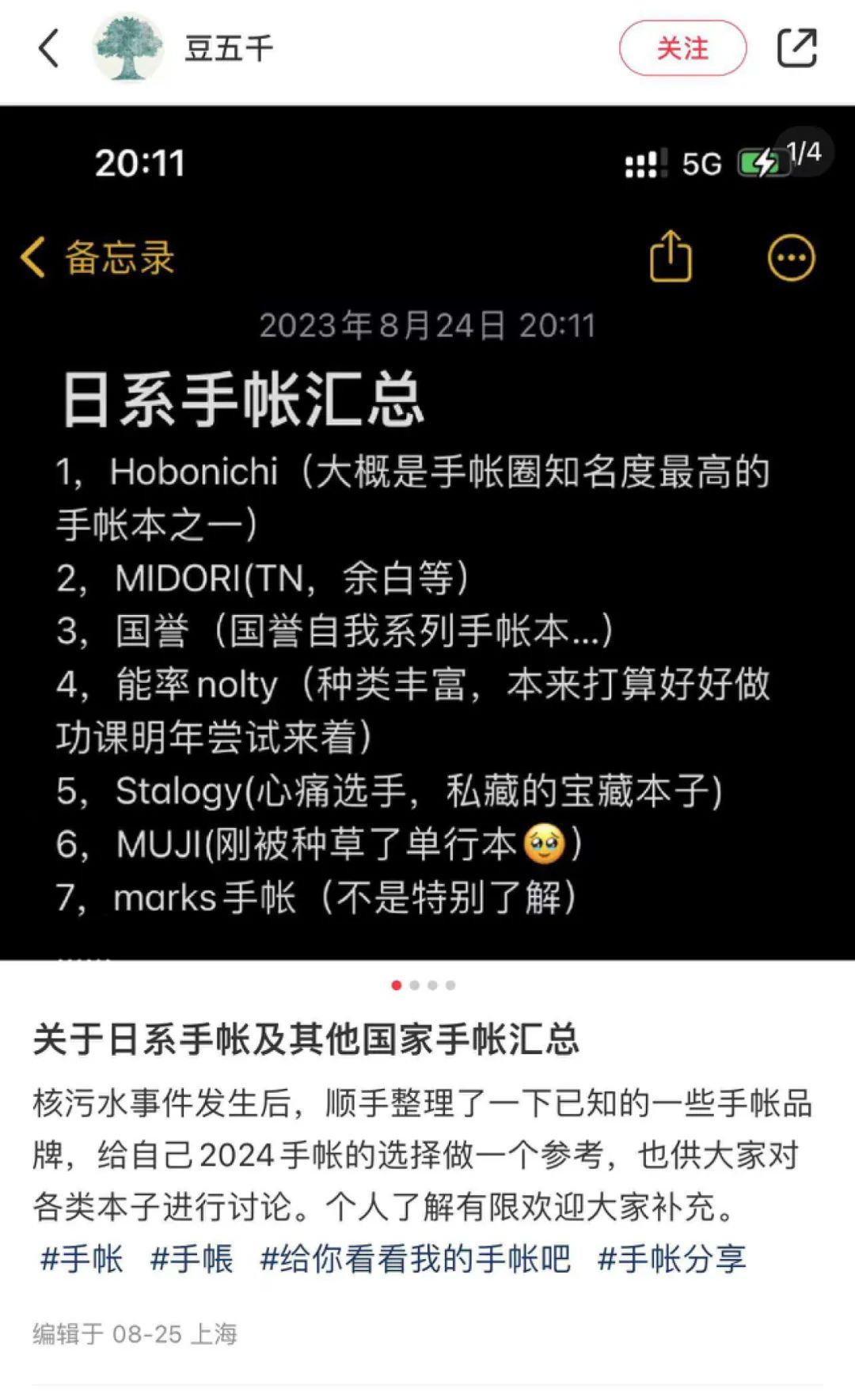Open the #手帐分享 hashtag
855x1400 pixels.
[671, 1258]
